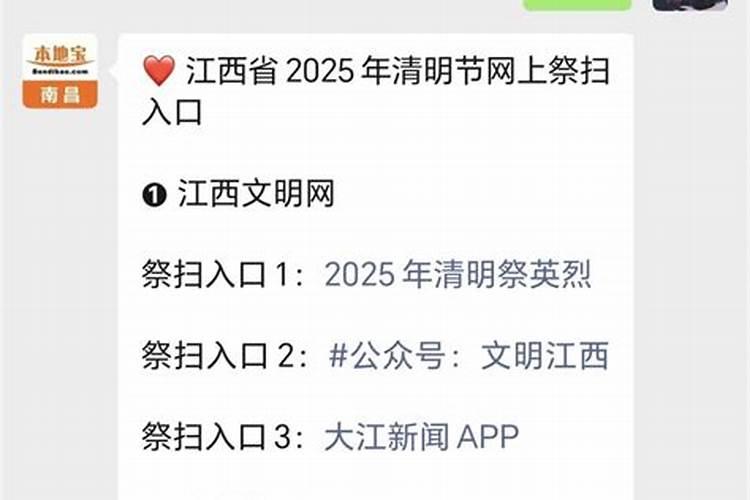Open the 大江新闻 APP link

coord(421,435)
